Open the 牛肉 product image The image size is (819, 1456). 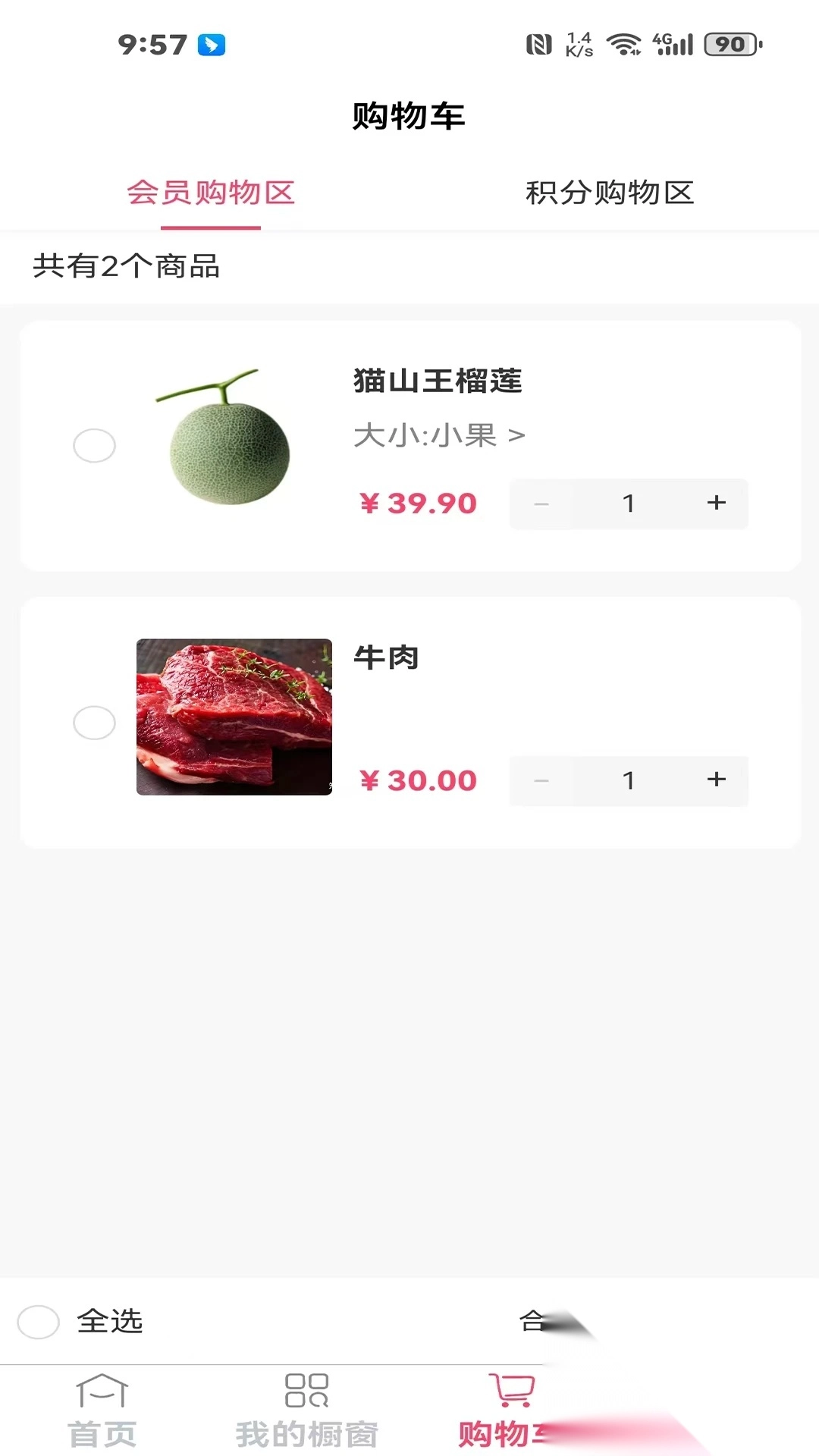tap(234, 717)
